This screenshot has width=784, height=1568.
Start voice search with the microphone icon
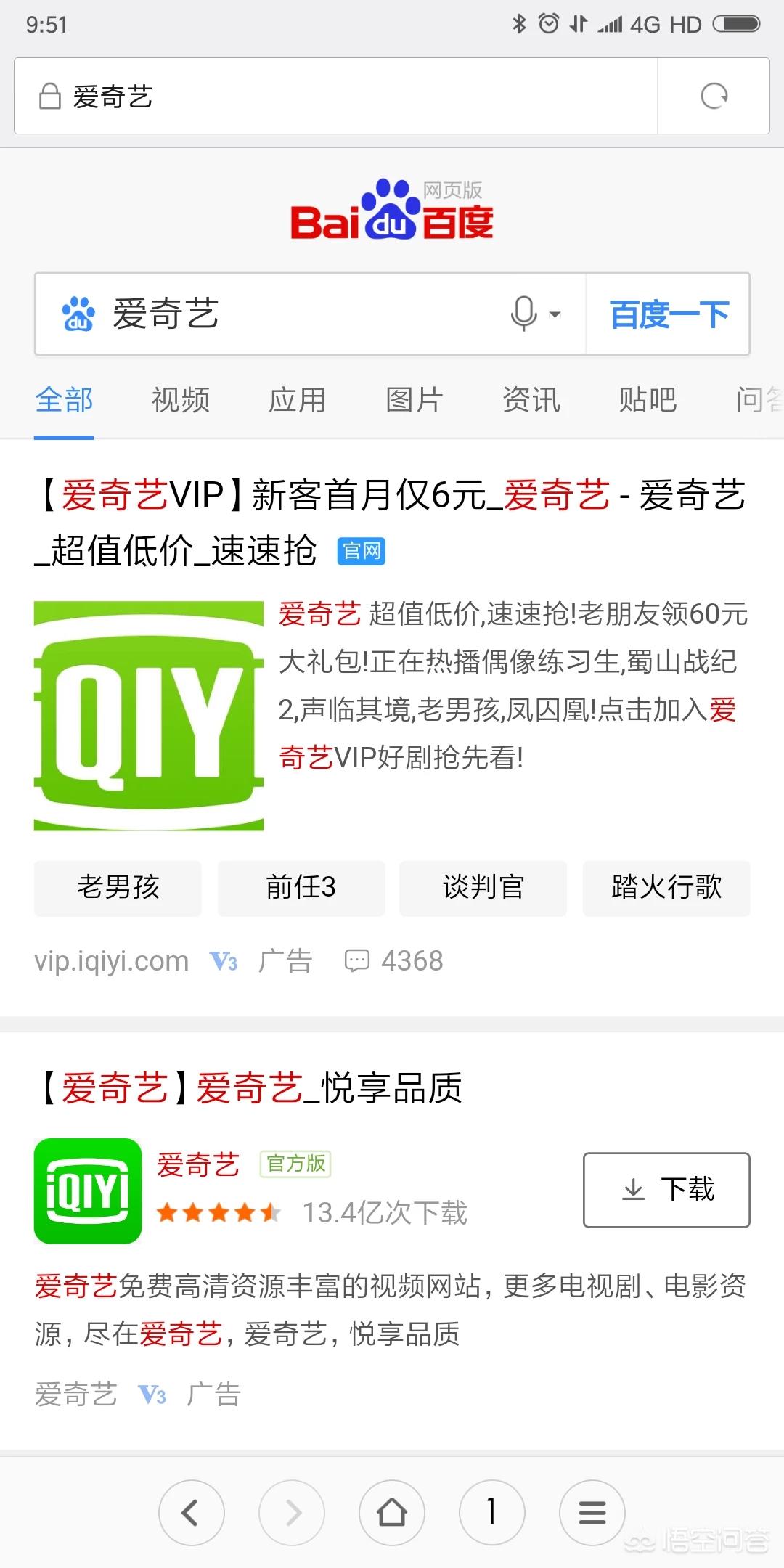pos(525,314)
